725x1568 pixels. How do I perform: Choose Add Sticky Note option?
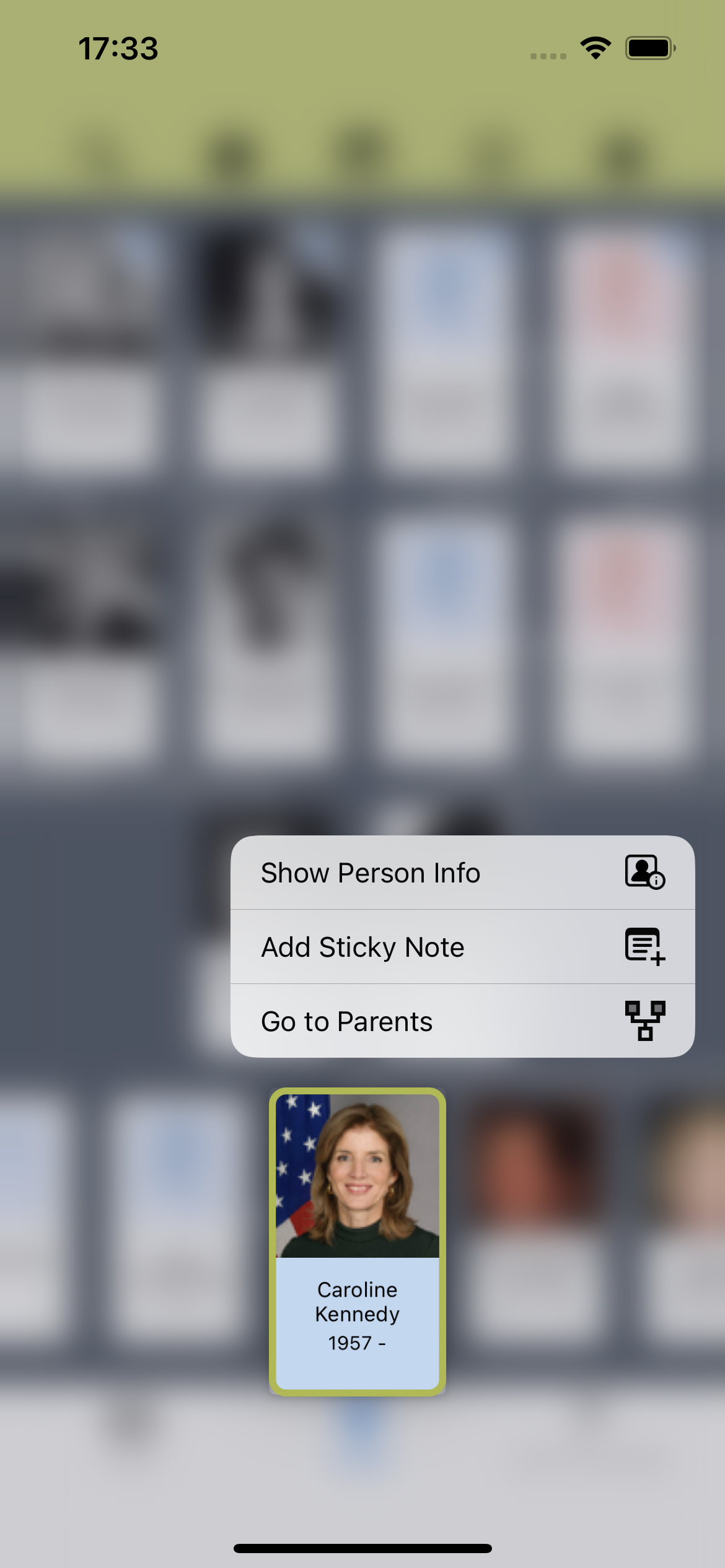point(462,947)
